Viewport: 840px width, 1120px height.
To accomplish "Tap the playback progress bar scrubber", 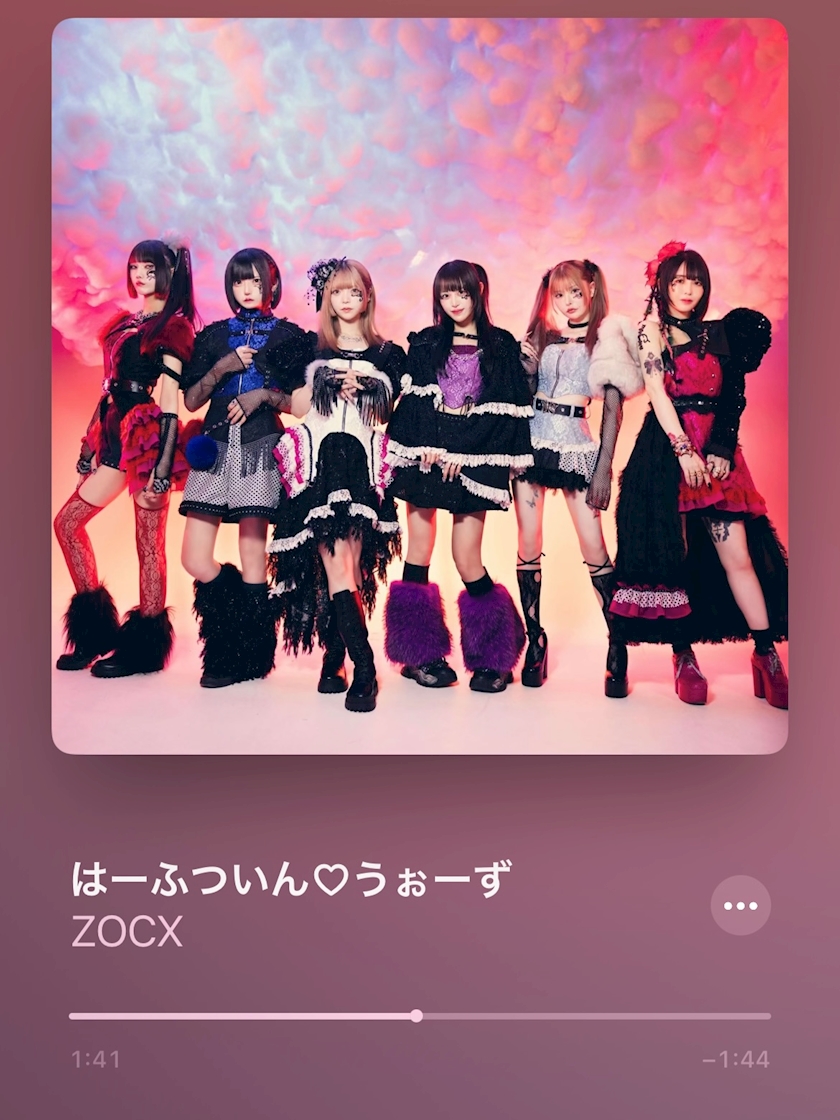I will point(416,1016).
